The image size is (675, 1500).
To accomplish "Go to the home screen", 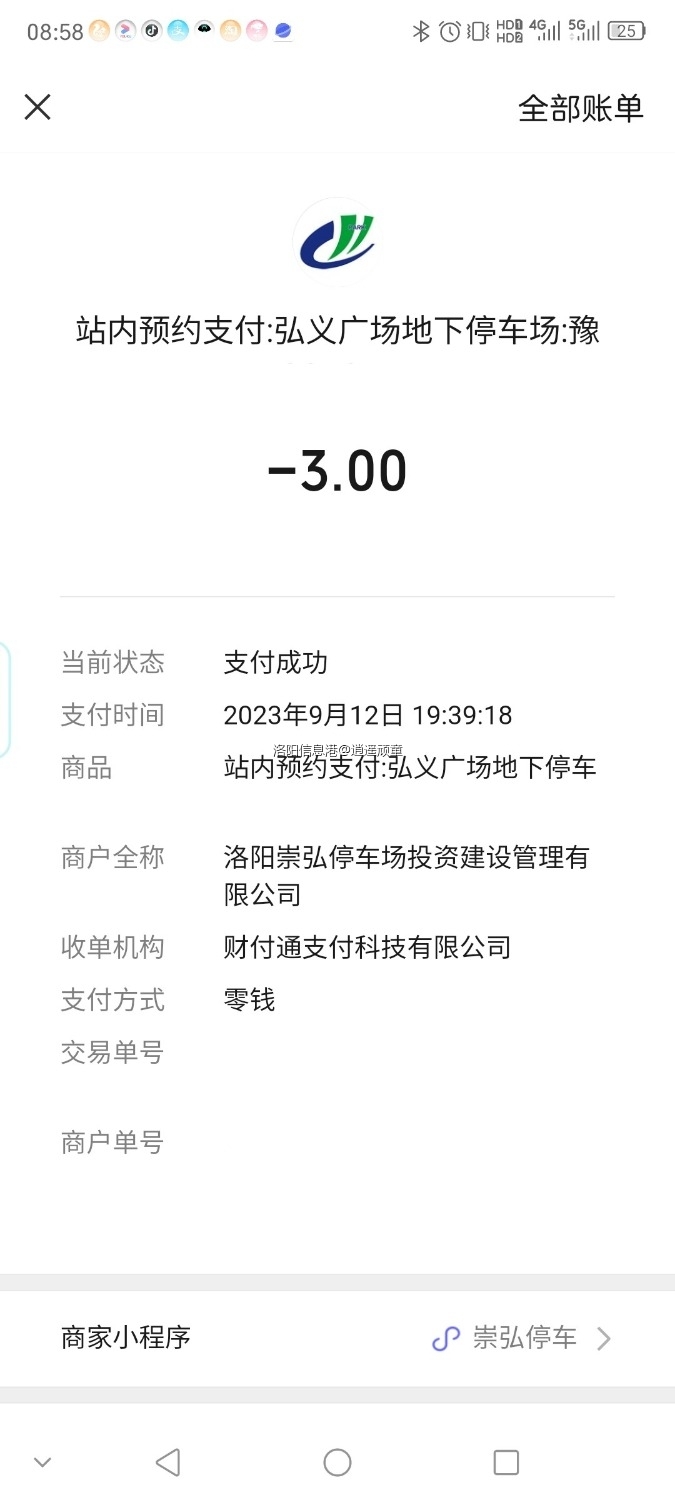I will click(337, 1463).
